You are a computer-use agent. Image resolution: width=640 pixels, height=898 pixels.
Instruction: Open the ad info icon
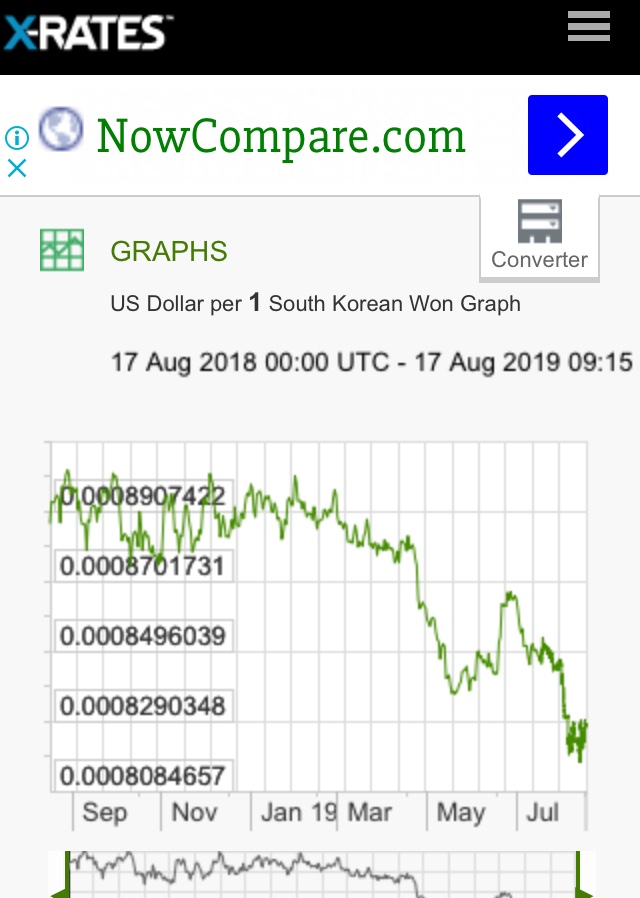tap(17, 137)
